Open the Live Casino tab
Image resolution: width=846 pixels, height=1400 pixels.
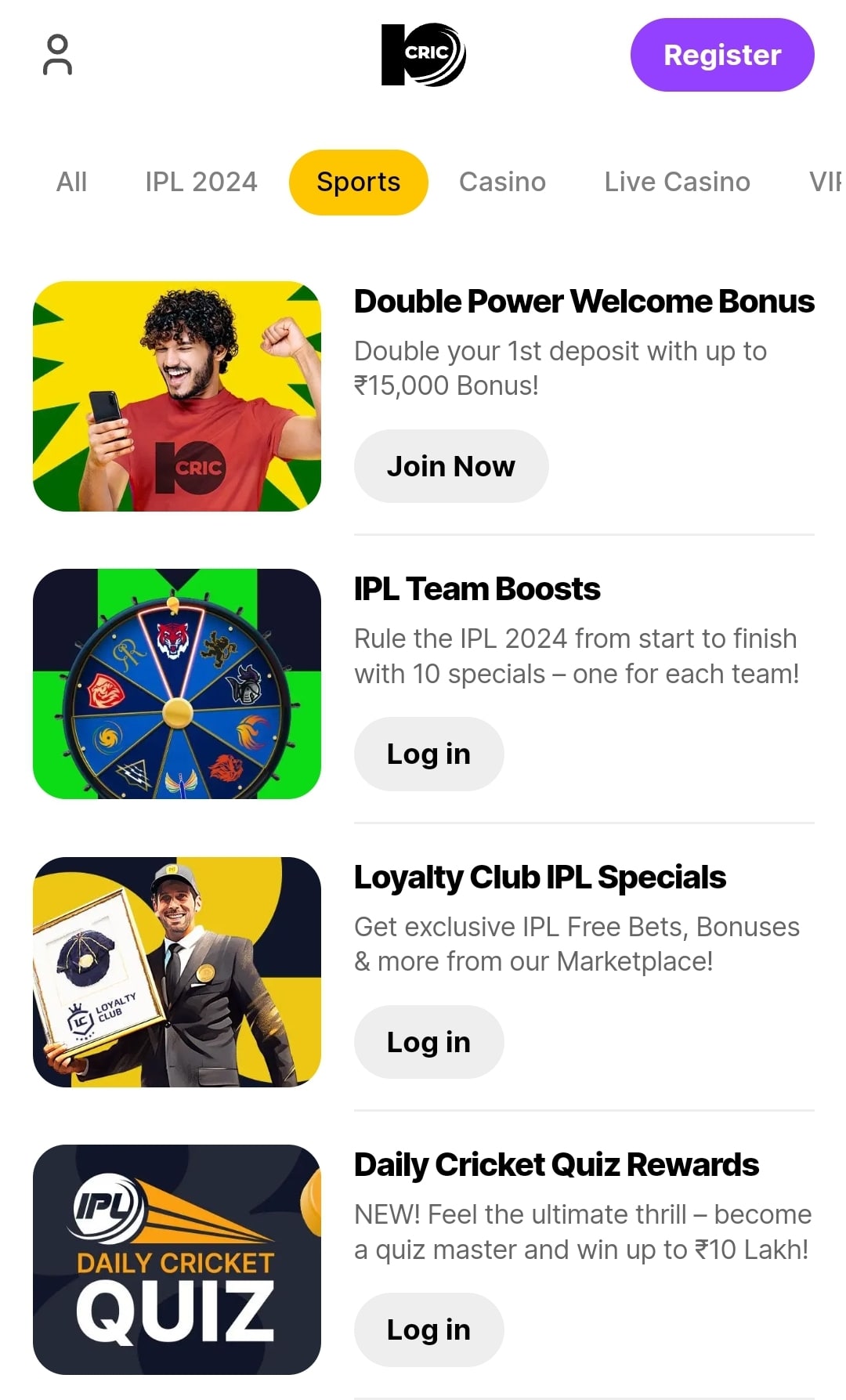[677, 182]
